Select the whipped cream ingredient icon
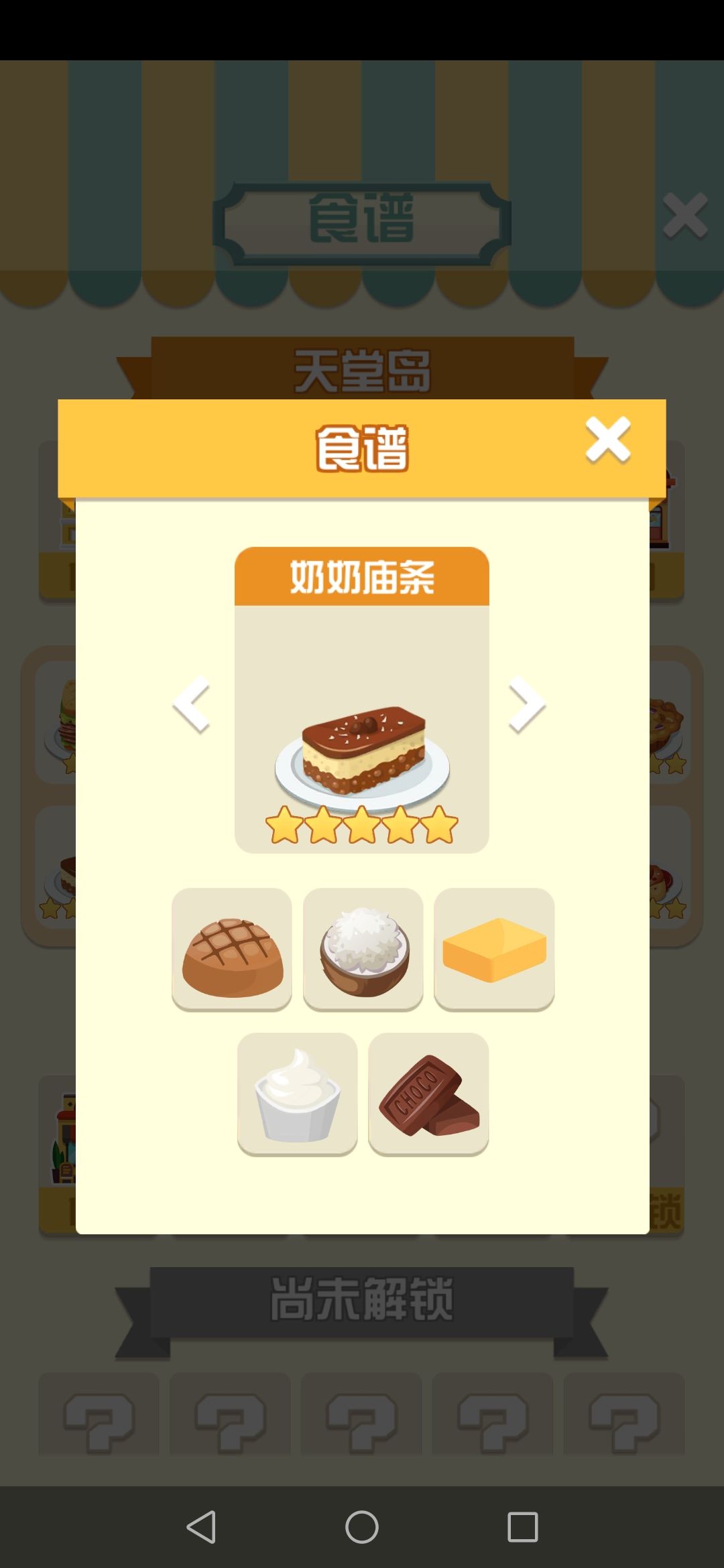 tap(297, 1092)
